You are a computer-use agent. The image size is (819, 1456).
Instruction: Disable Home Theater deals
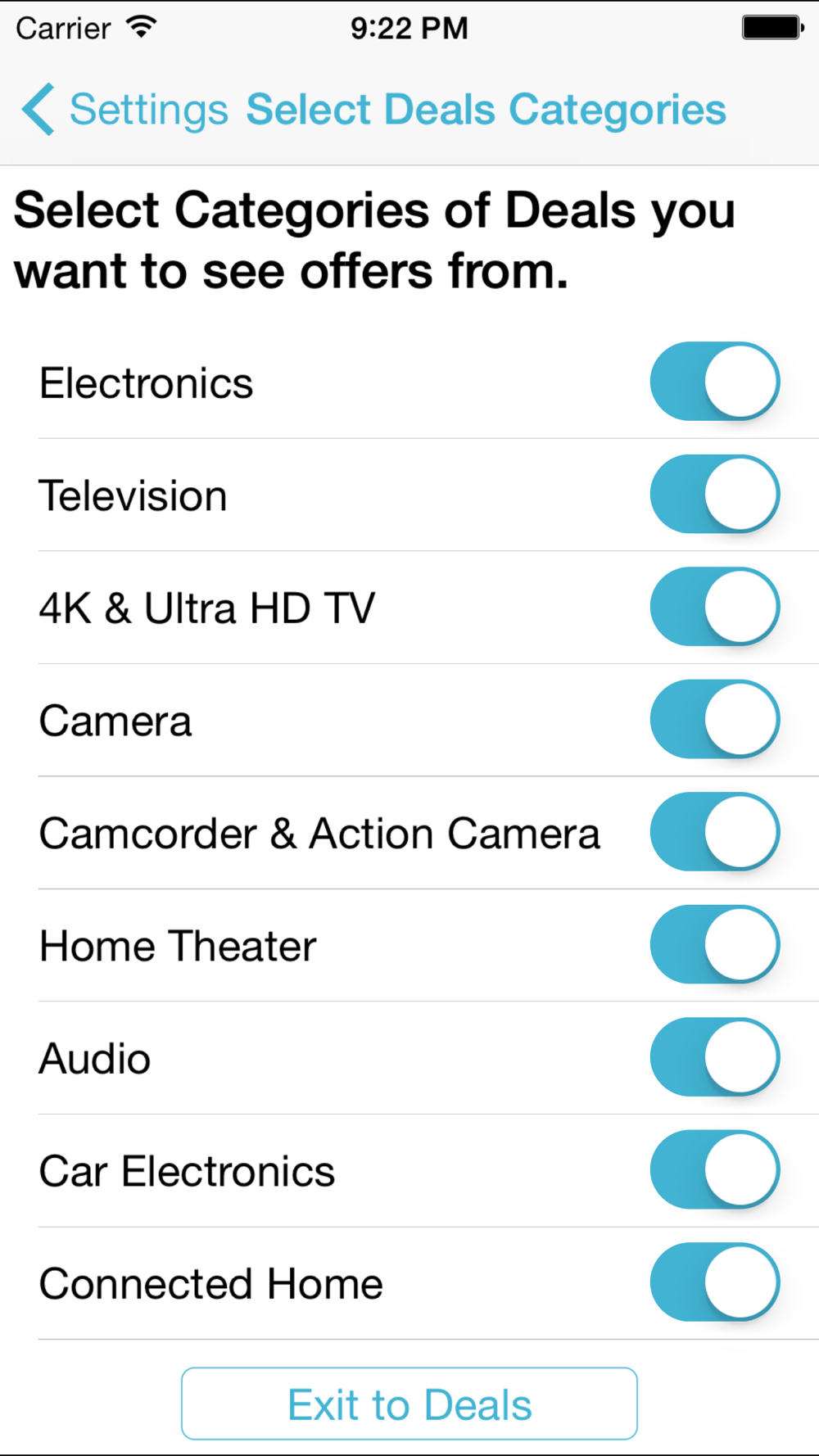715,945
